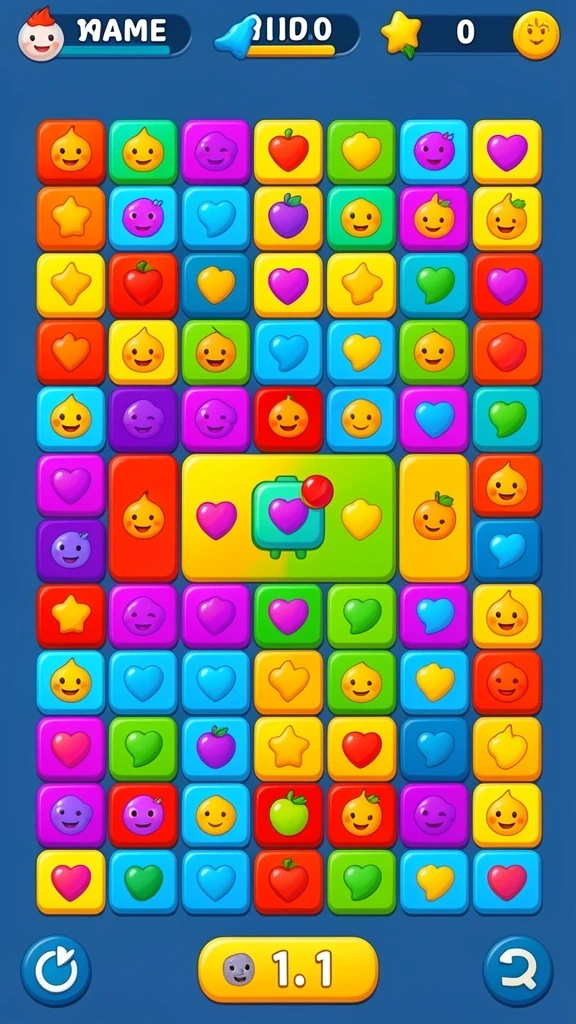This screenshot has height=1024, width=576.
Task: Tap the purple plum on the light blue tile
Action: pos(216,749)
